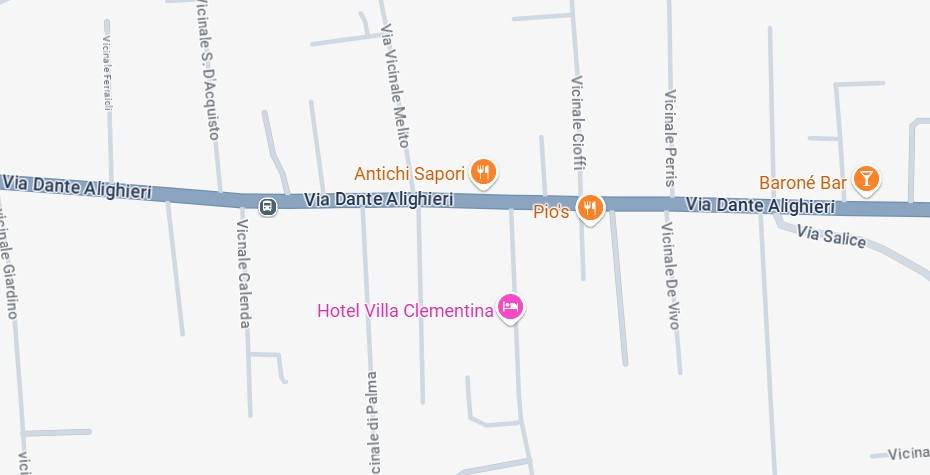This screenshot has width=930, height=475.
Task: Open the Antichi Sapori restaurant marker
Action: pyautogui.click(x=484, y=173)
